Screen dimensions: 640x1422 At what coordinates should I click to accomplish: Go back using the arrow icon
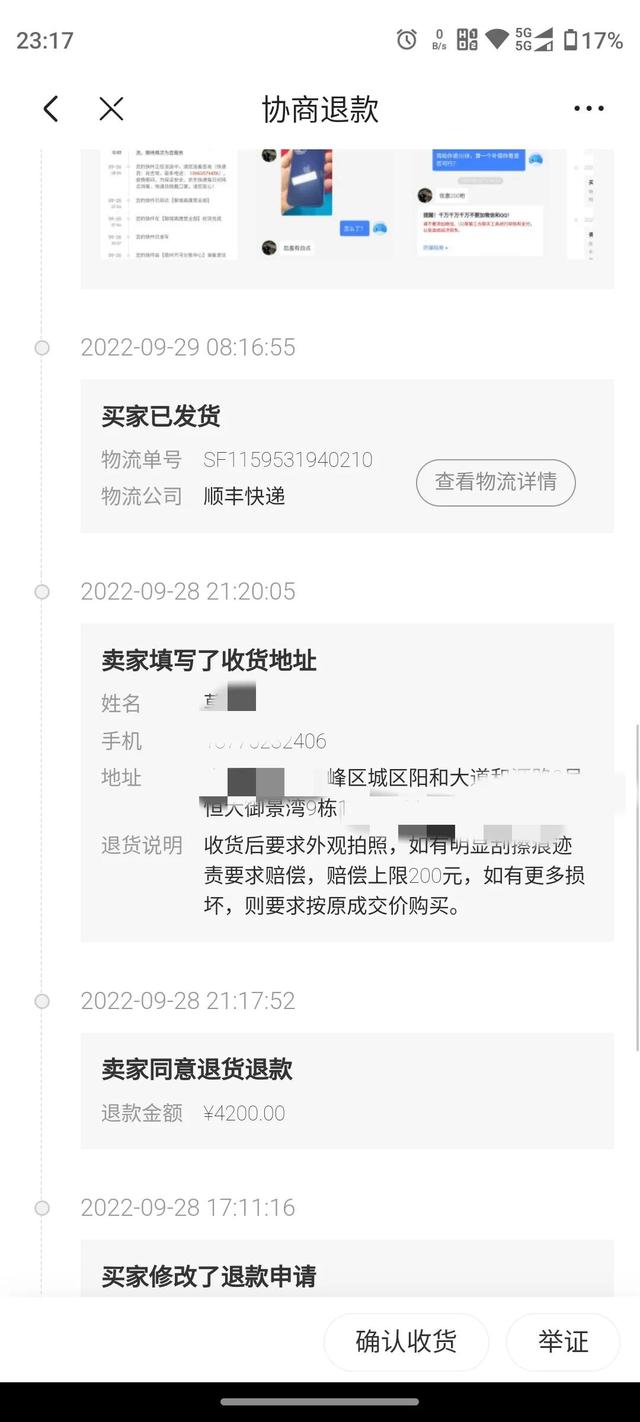point(51,109)
